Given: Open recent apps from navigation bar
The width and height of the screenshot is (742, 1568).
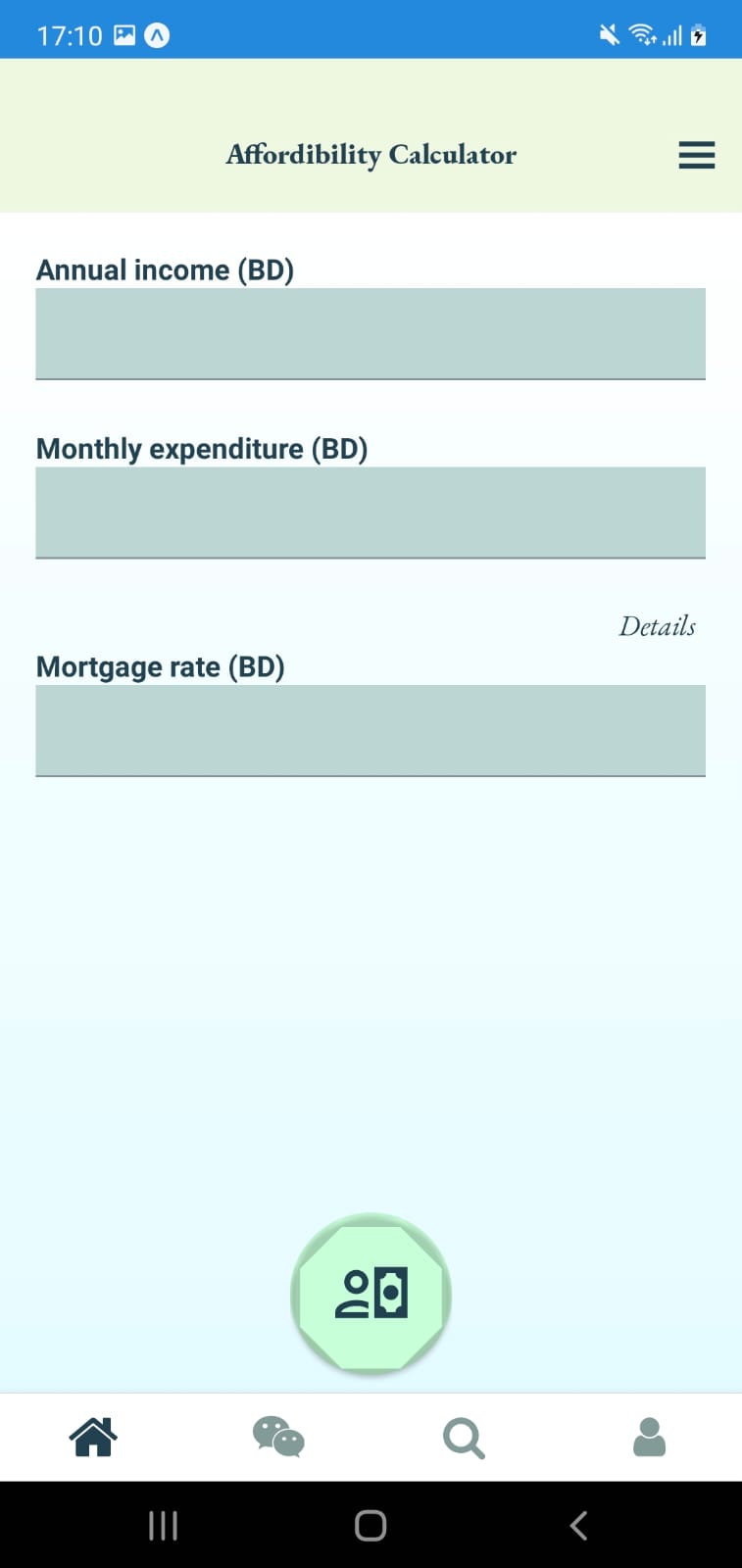Looking at the screenshot, I should 163,1525.
